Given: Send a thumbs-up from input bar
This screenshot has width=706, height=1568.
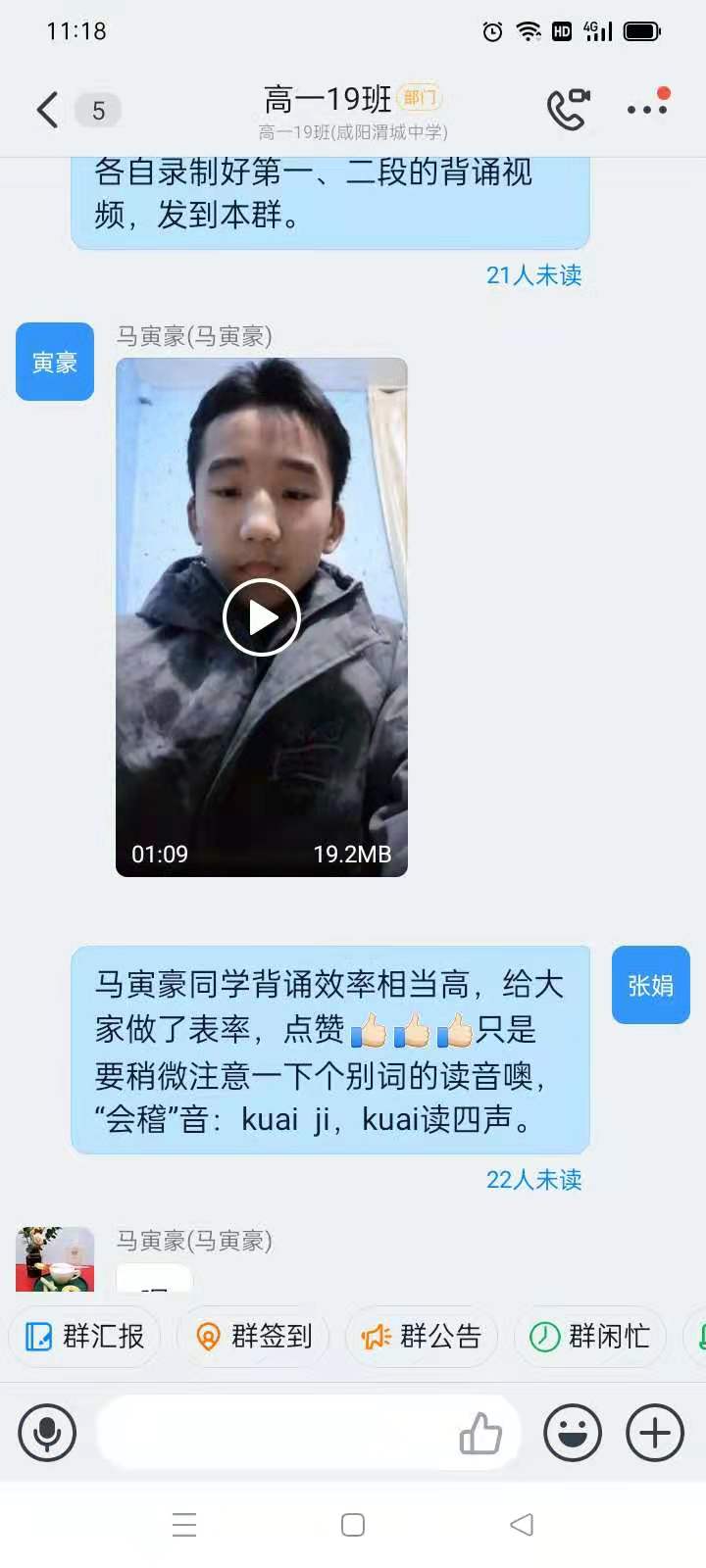Looking at the screenshot, I should tap(480, 1434).
